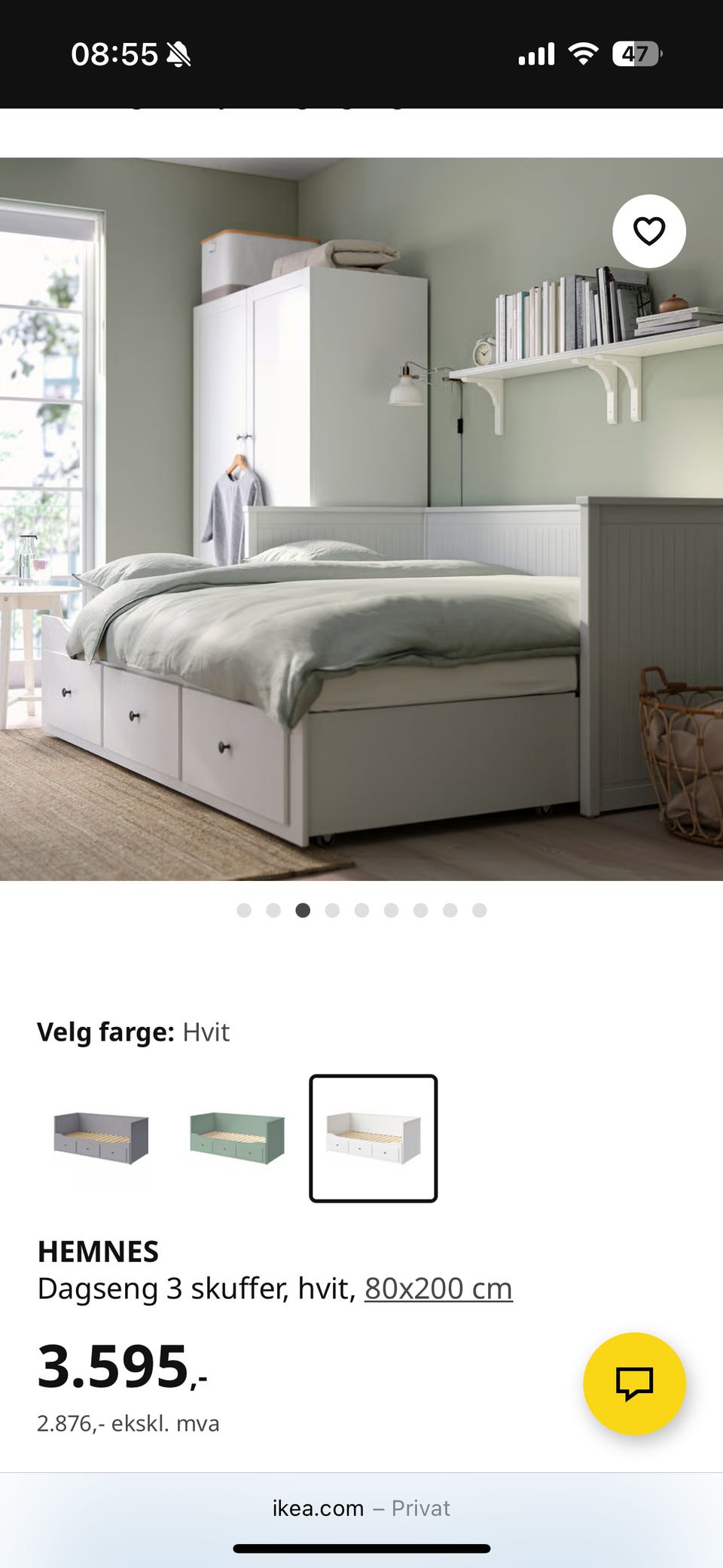Image resolution: width=723 pixels, height=1568 pixels.
Task: Tap the heart icon to favorite the daybed
Action: coord(649,232)
